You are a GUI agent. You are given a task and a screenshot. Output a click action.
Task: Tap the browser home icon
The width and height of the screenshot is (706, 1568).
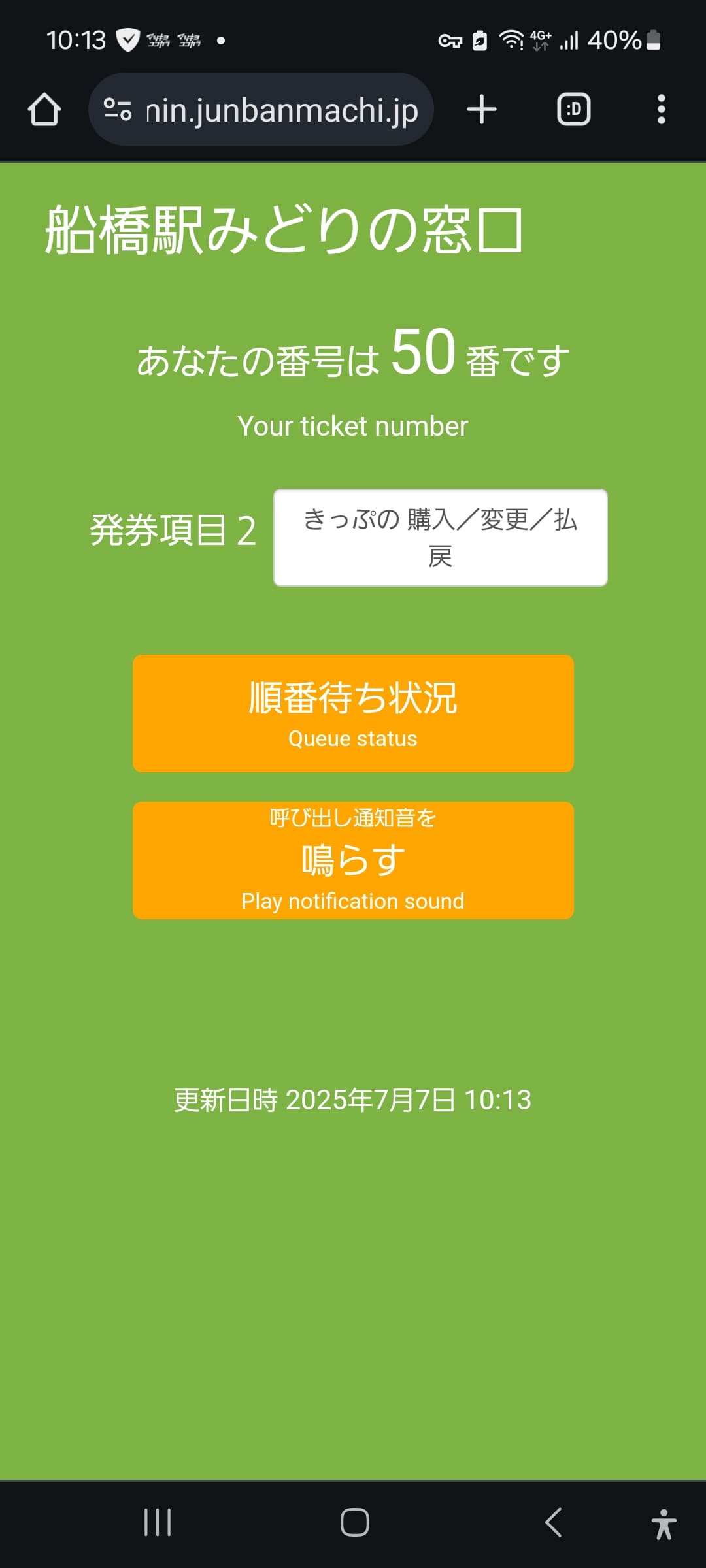[x=44, y=109]
